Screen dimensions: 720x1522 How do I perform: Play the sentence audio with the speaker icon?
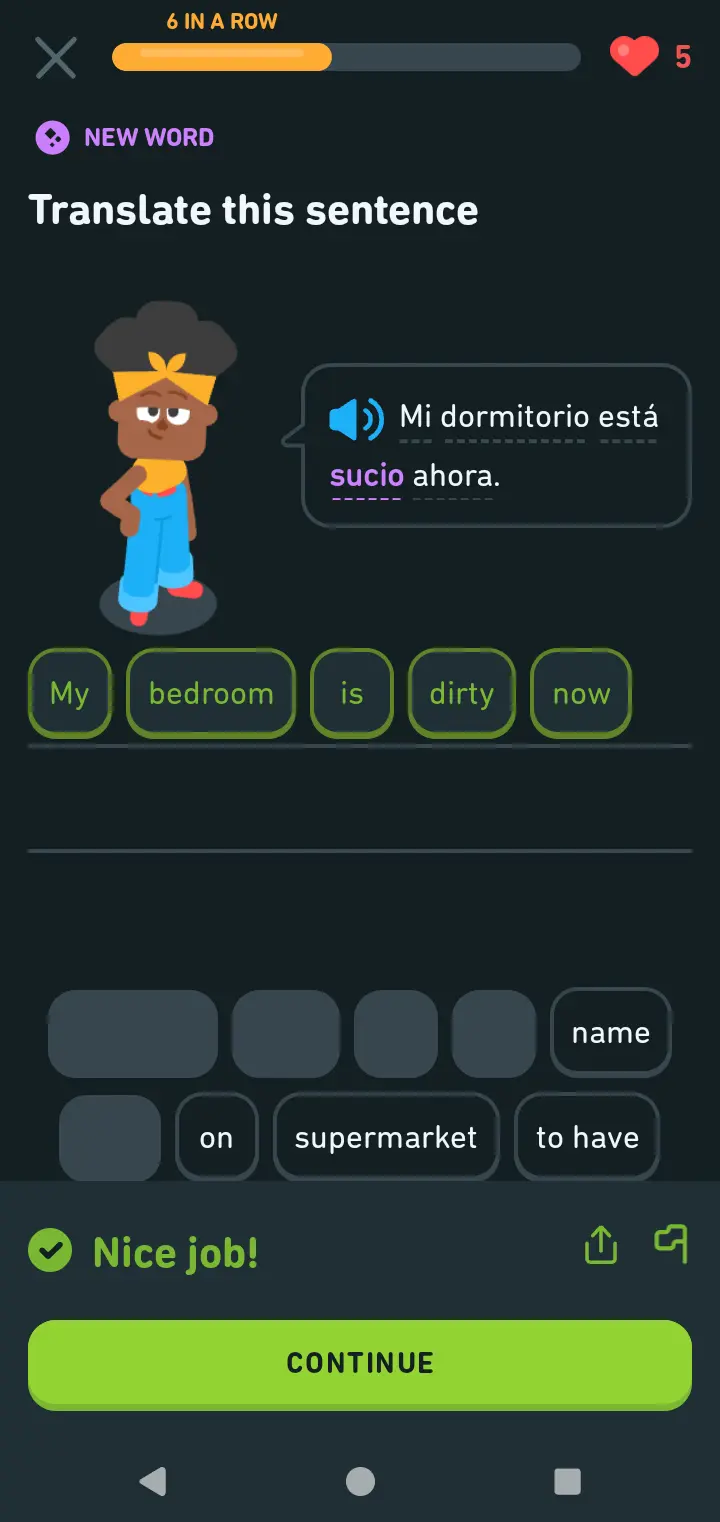(356, 419)
